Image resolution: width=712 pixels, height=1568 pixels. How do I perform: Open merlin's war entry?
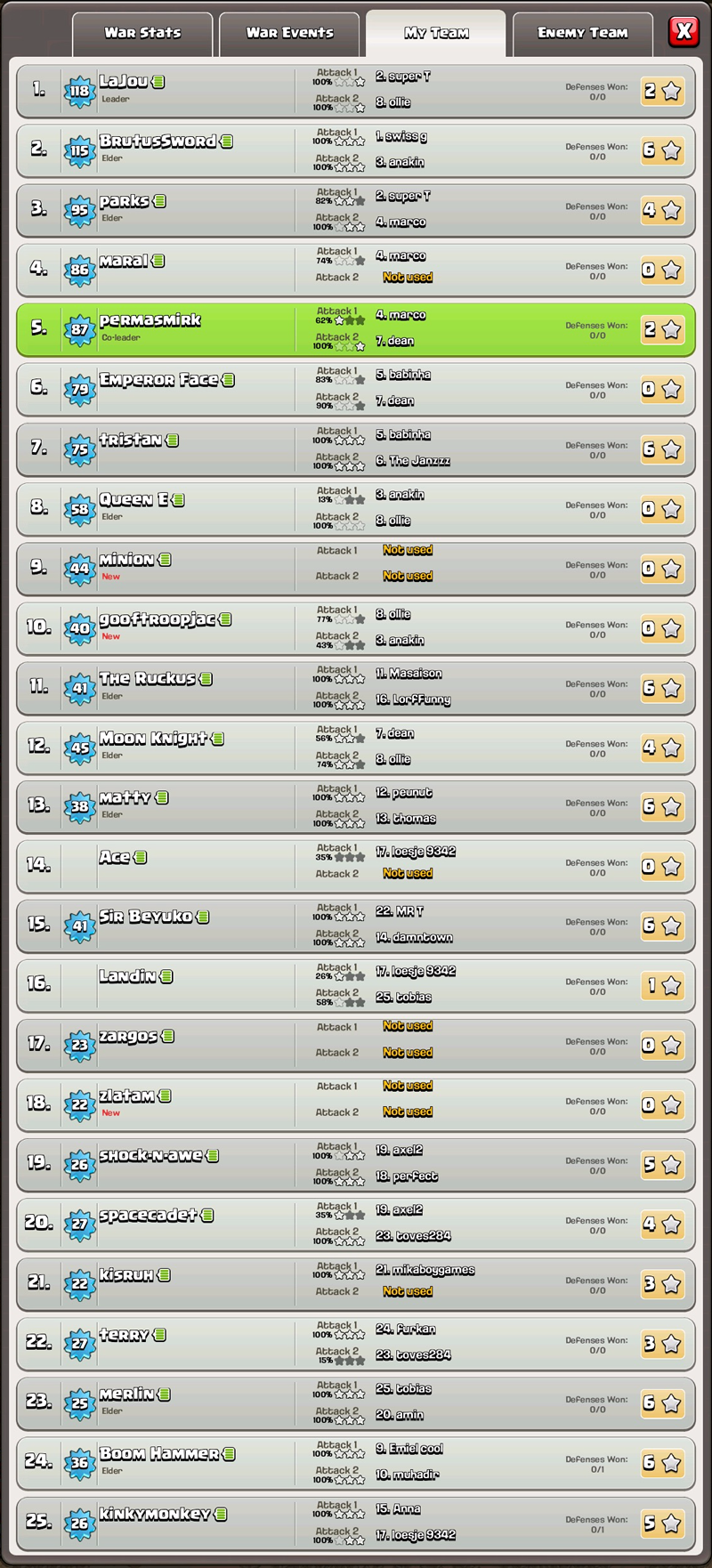(x=356, y=1402)
